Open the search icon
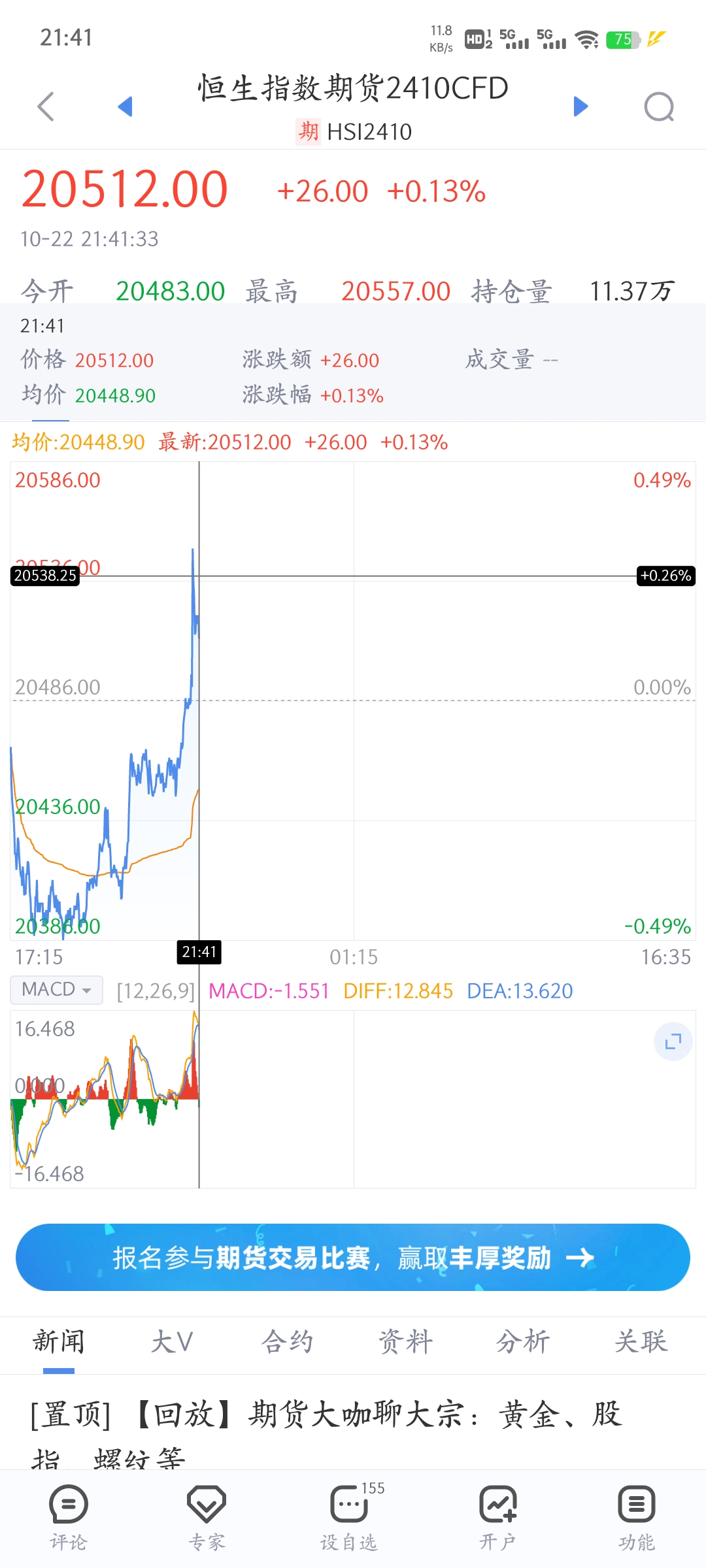Screen dimensions: 706x1568 [x=658, y=107]
